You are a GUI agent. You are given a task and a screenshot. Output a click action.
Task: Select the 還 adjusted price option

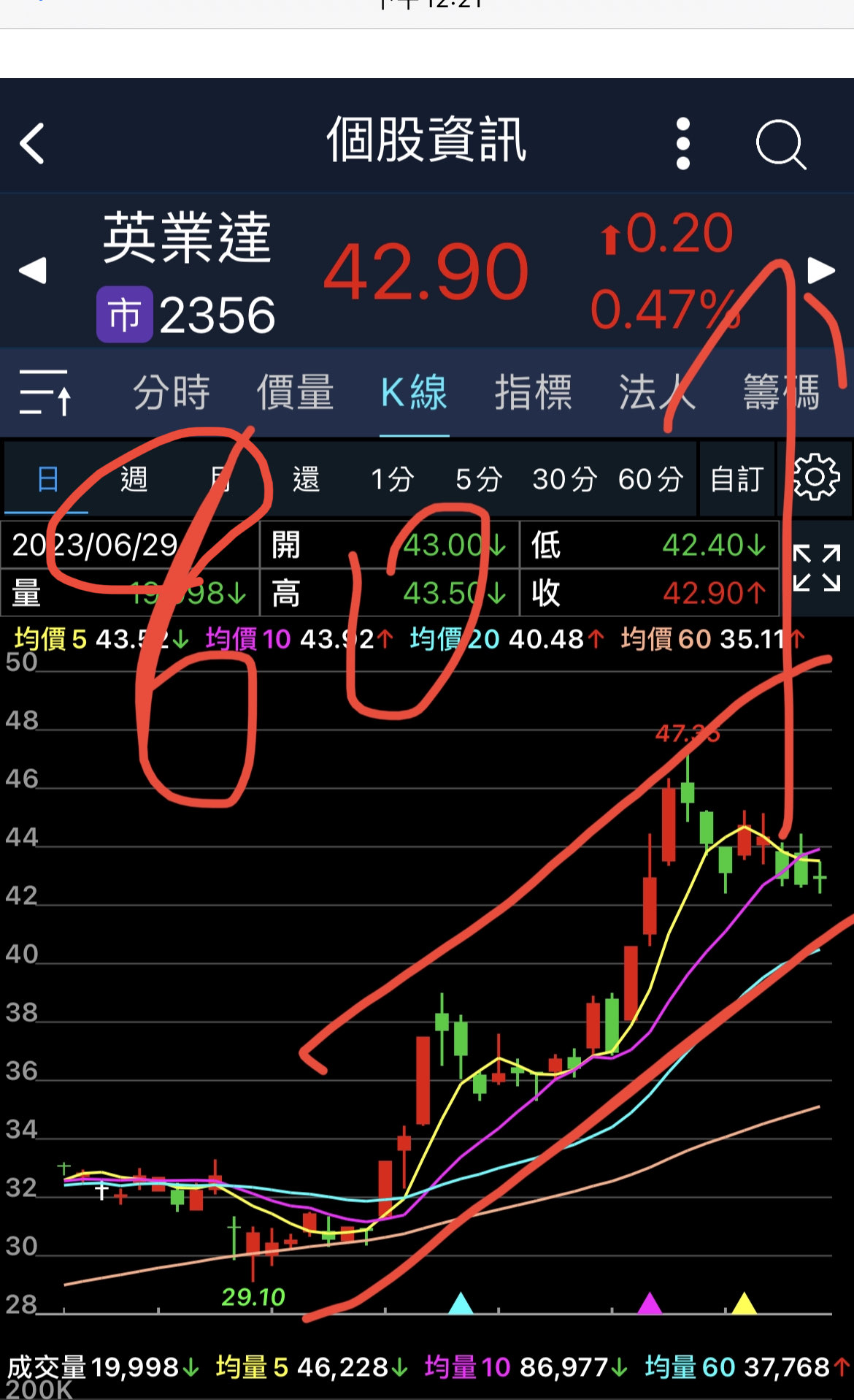(306, 479)
